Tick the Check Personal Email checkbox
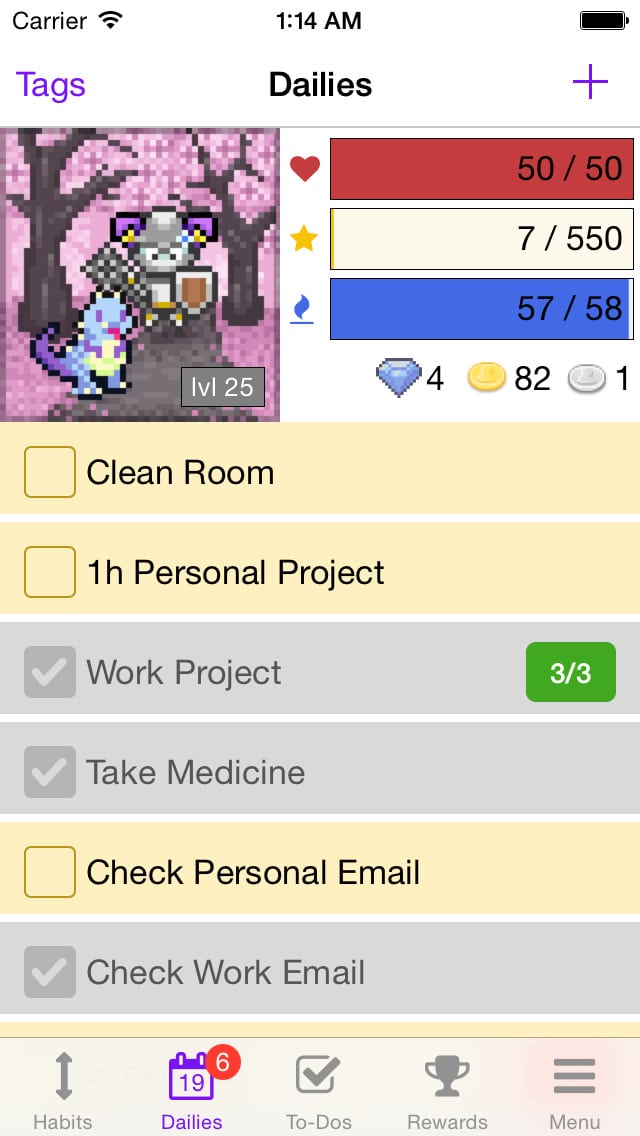640x1136 pixels. point(50,872)
